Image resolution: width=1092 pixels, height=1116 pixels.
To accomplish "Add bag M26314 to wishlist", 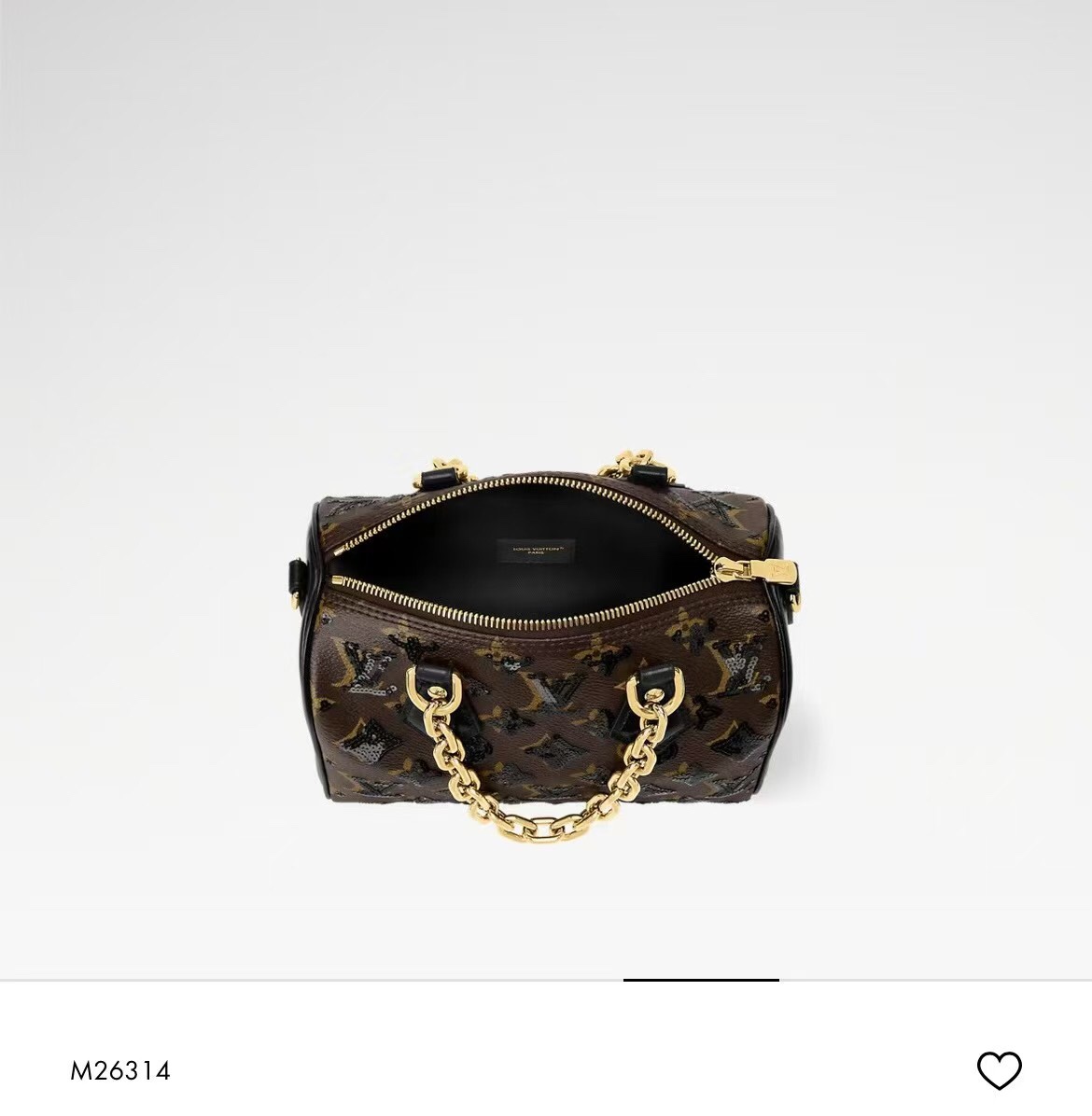I will (999, 1069).
